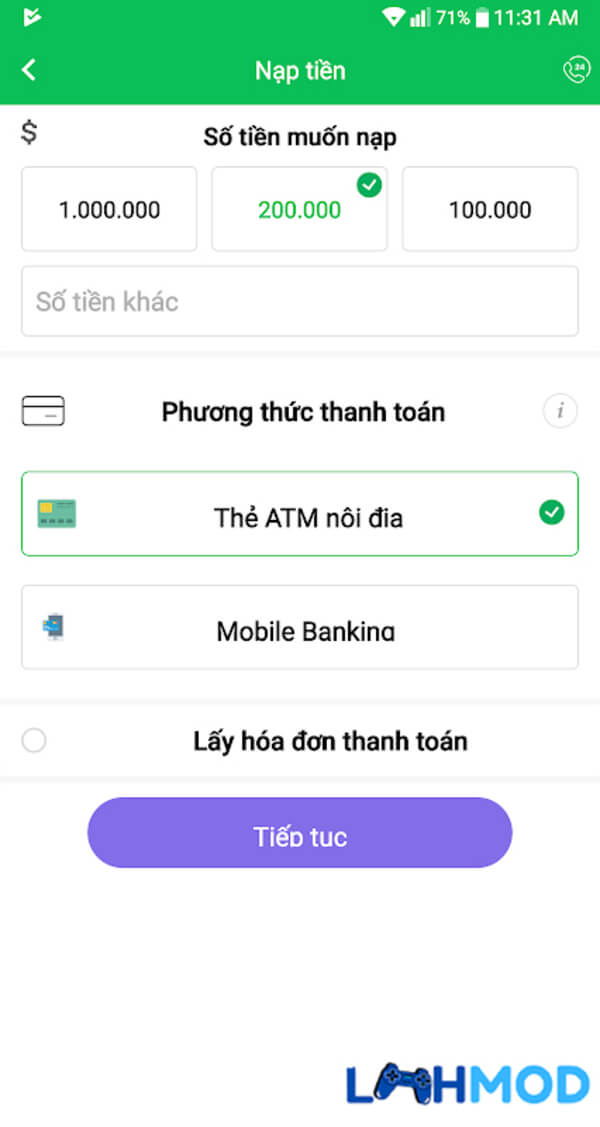The image size is (600, 1127).
Task: Go back from Nạp tiền screen
Action: click(29, 70)
